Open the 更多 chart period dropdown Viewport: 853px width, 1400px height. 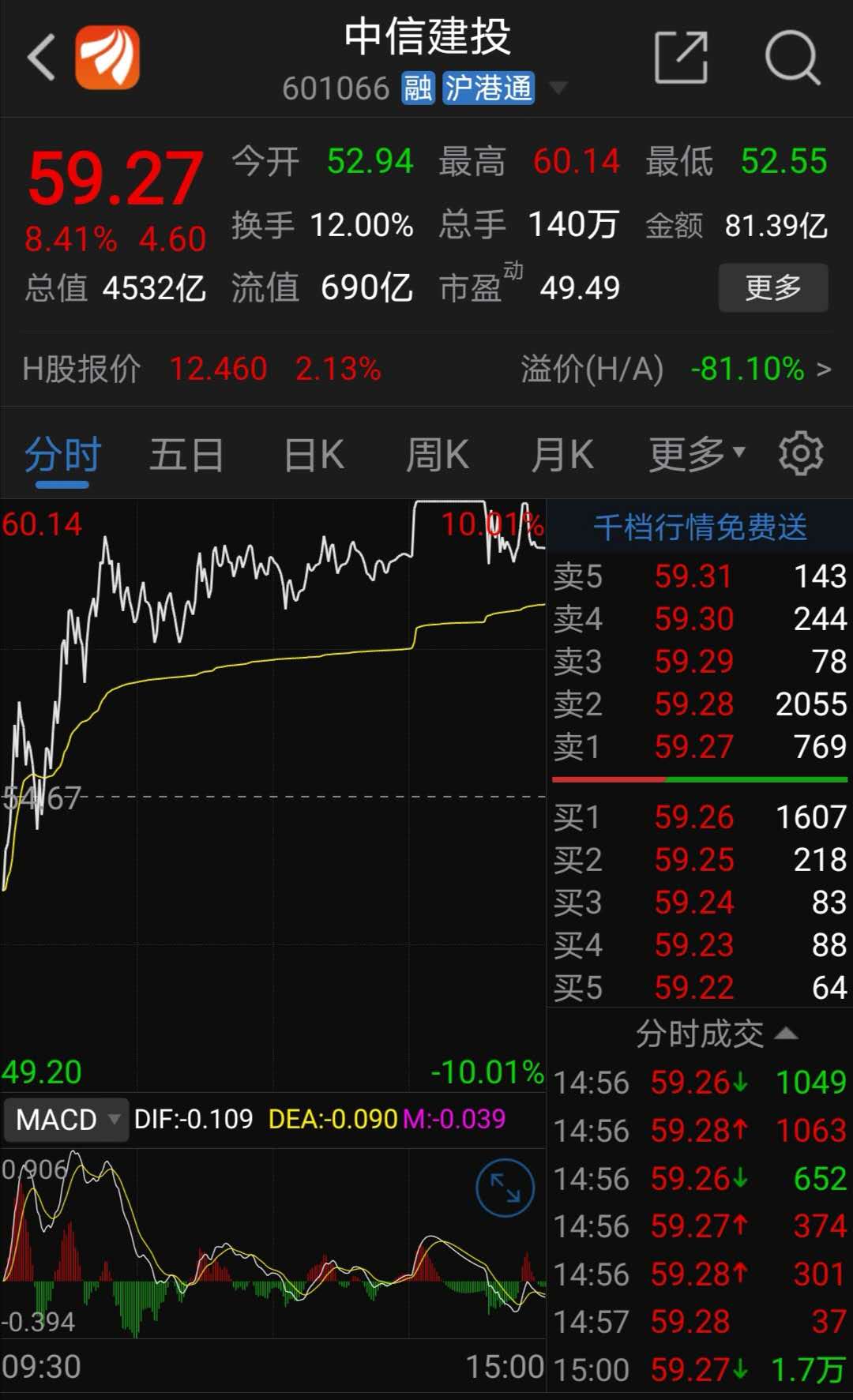point(696,454)
